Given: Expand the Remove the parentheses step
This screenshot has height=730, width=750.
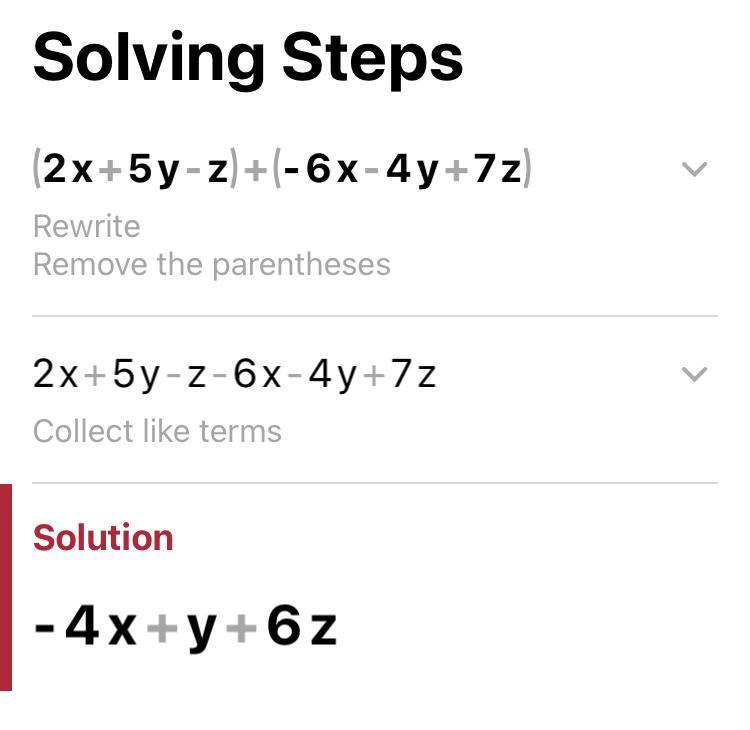Looking at the screenshot, I should click(694, 170).
